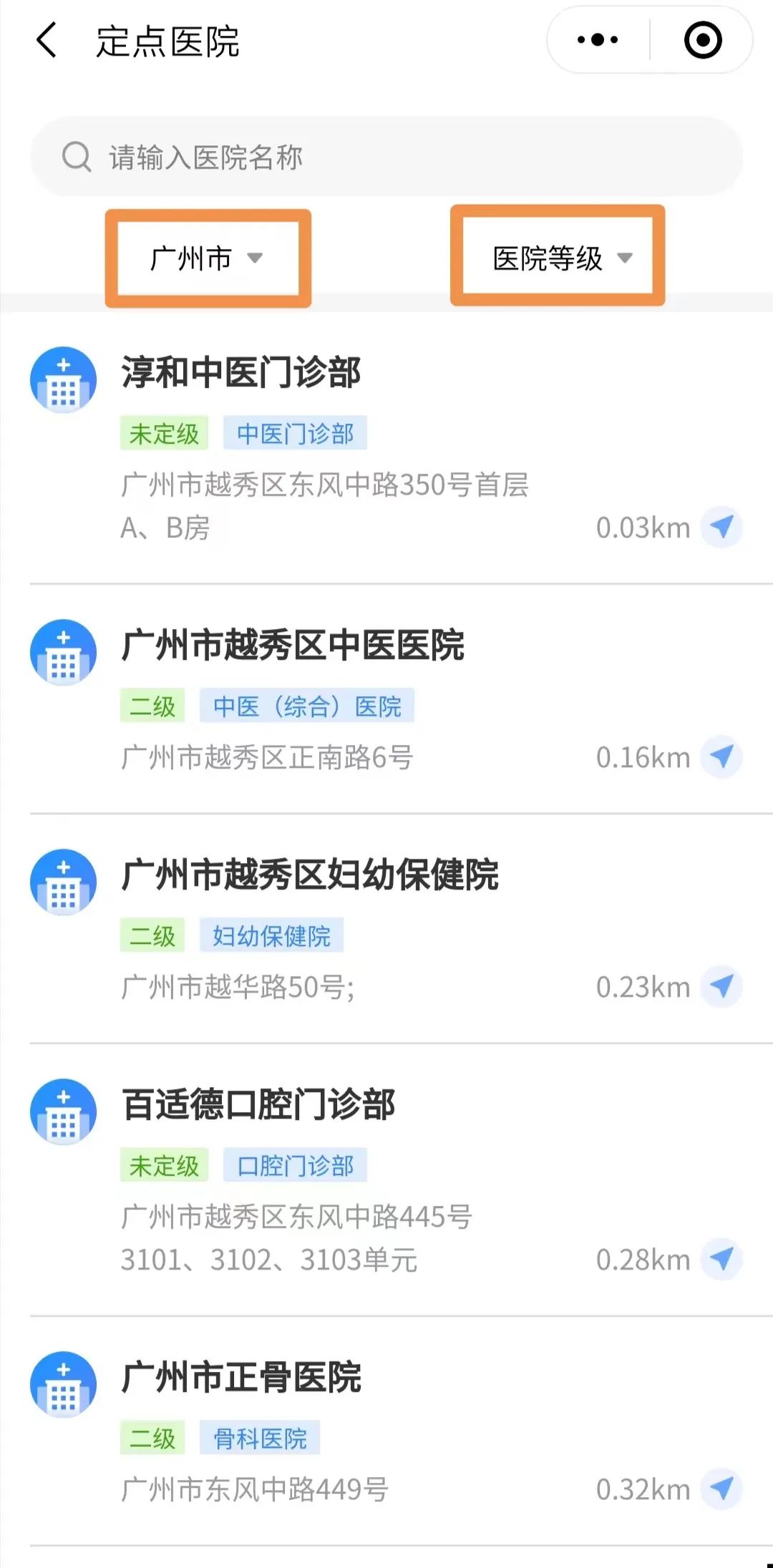
Task: Click the hospital icon beside 广州市越秀区妇幼保健院
Action: click(63, 882)
